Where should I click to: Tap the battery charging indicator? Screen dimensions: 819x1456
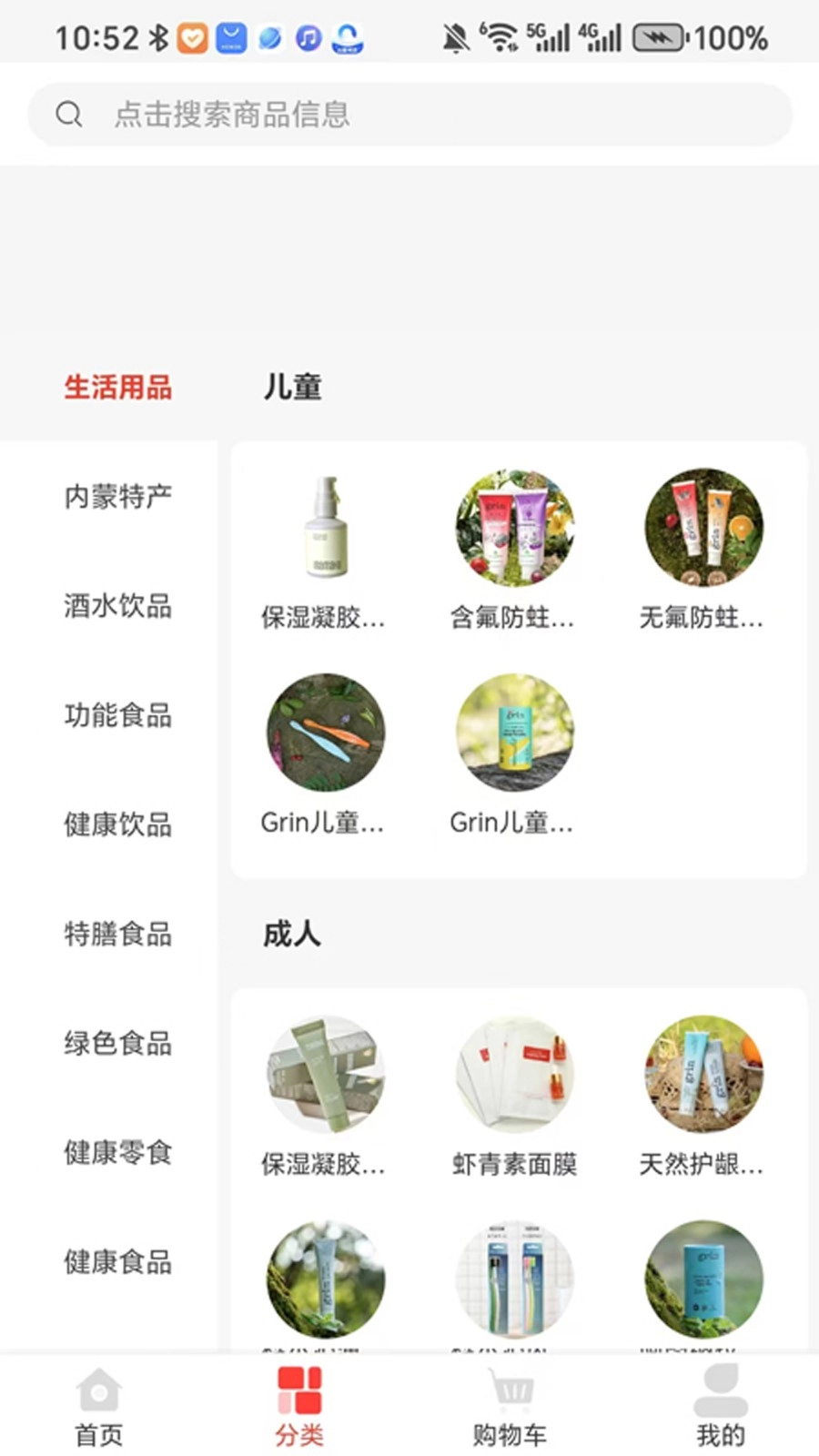(657, 38)
